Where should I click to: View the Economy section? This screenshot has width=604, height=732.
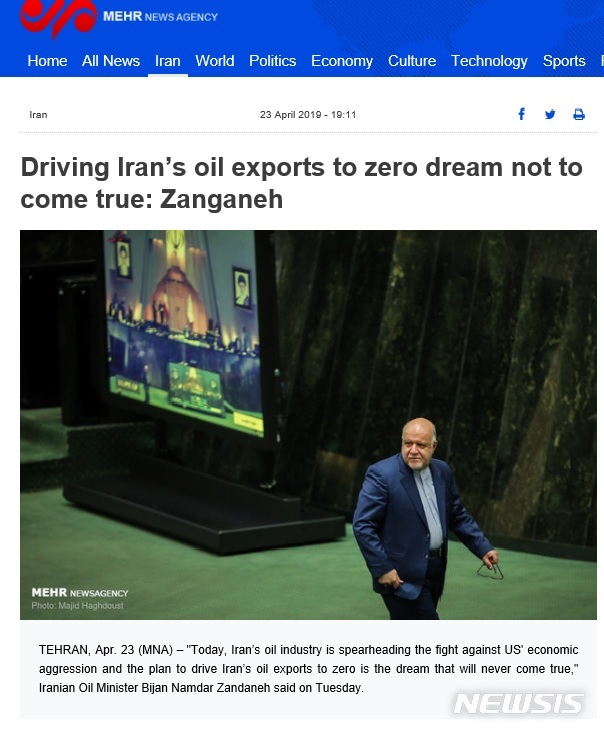point(342,61)
